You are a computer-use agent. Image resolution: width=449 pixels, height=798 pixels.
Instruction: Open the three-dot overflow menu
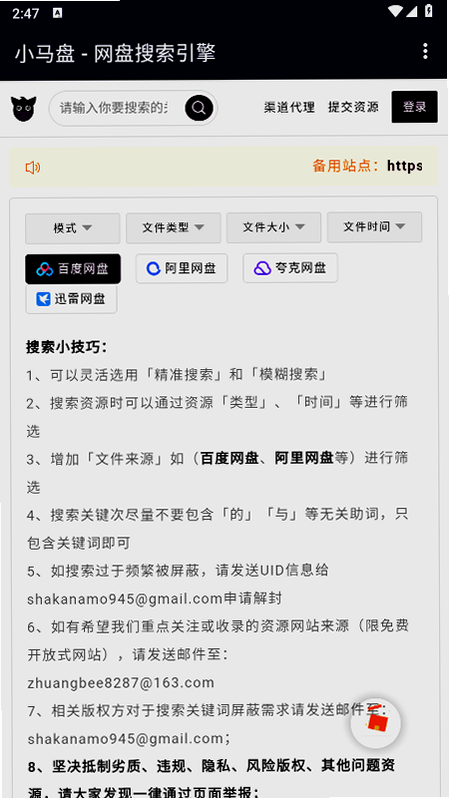425,51
